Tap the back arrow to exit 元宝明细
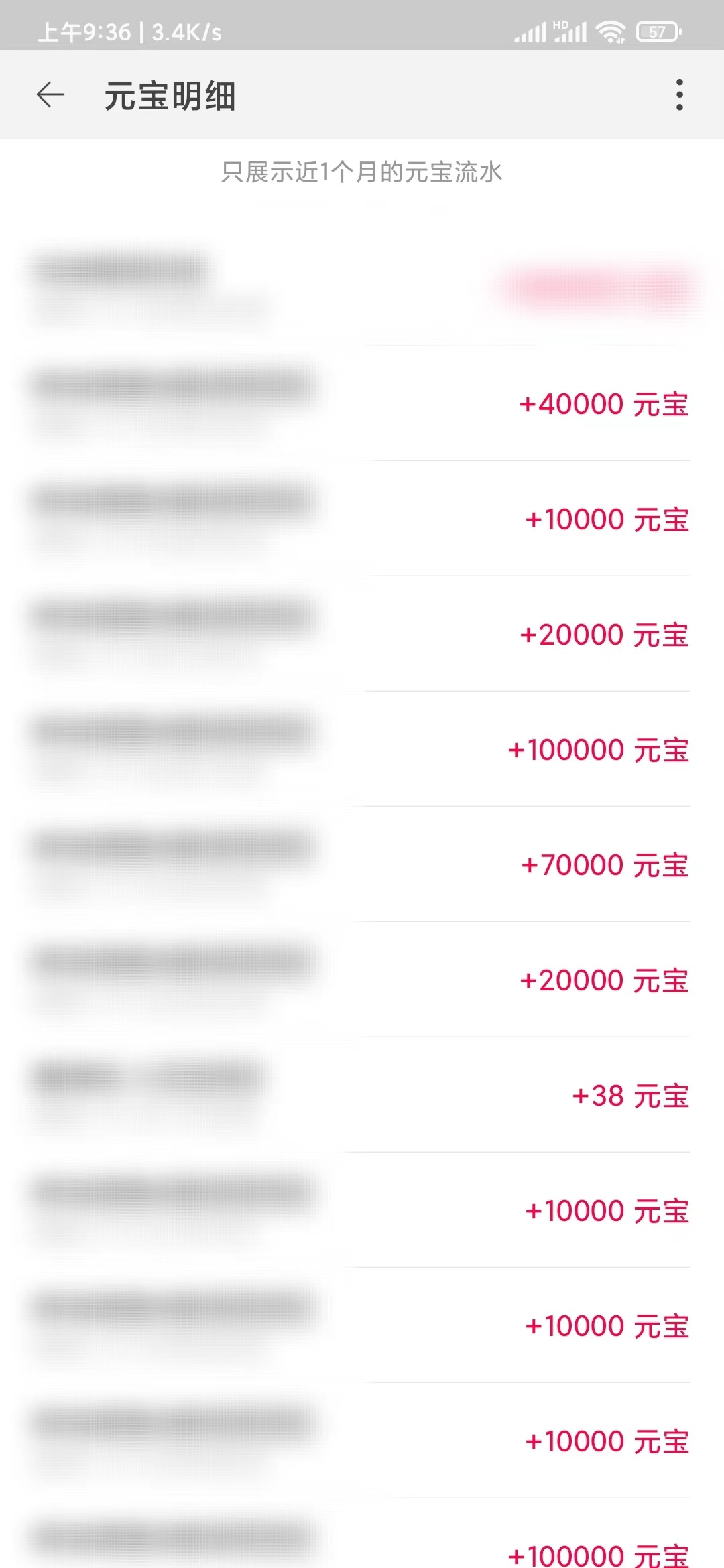The image size is (724, 1568). [x=50, y=94]
